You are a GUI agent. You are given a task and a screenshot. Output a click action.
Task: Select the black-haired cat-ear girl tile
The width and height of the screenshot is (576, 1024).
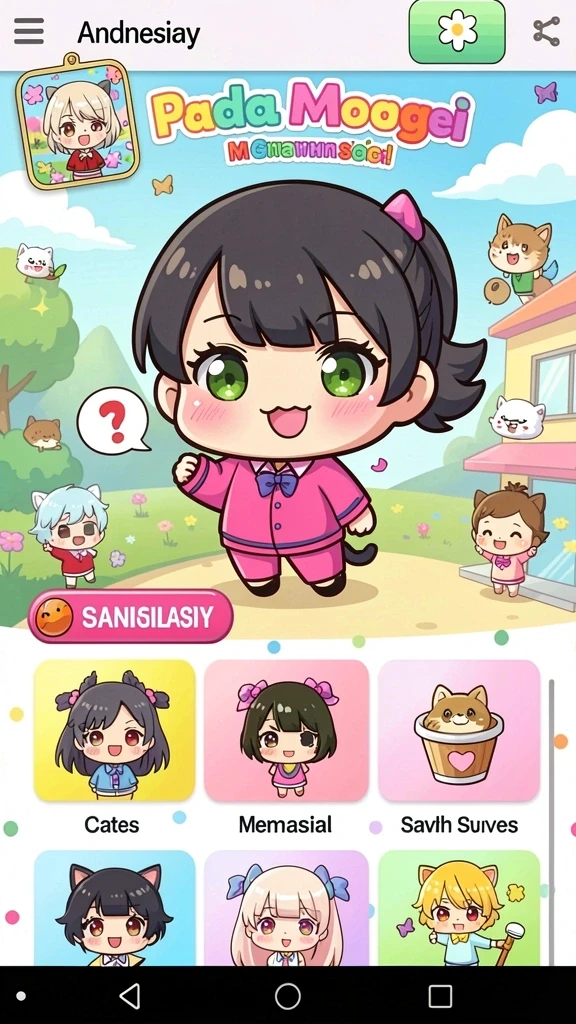[114, 908]
